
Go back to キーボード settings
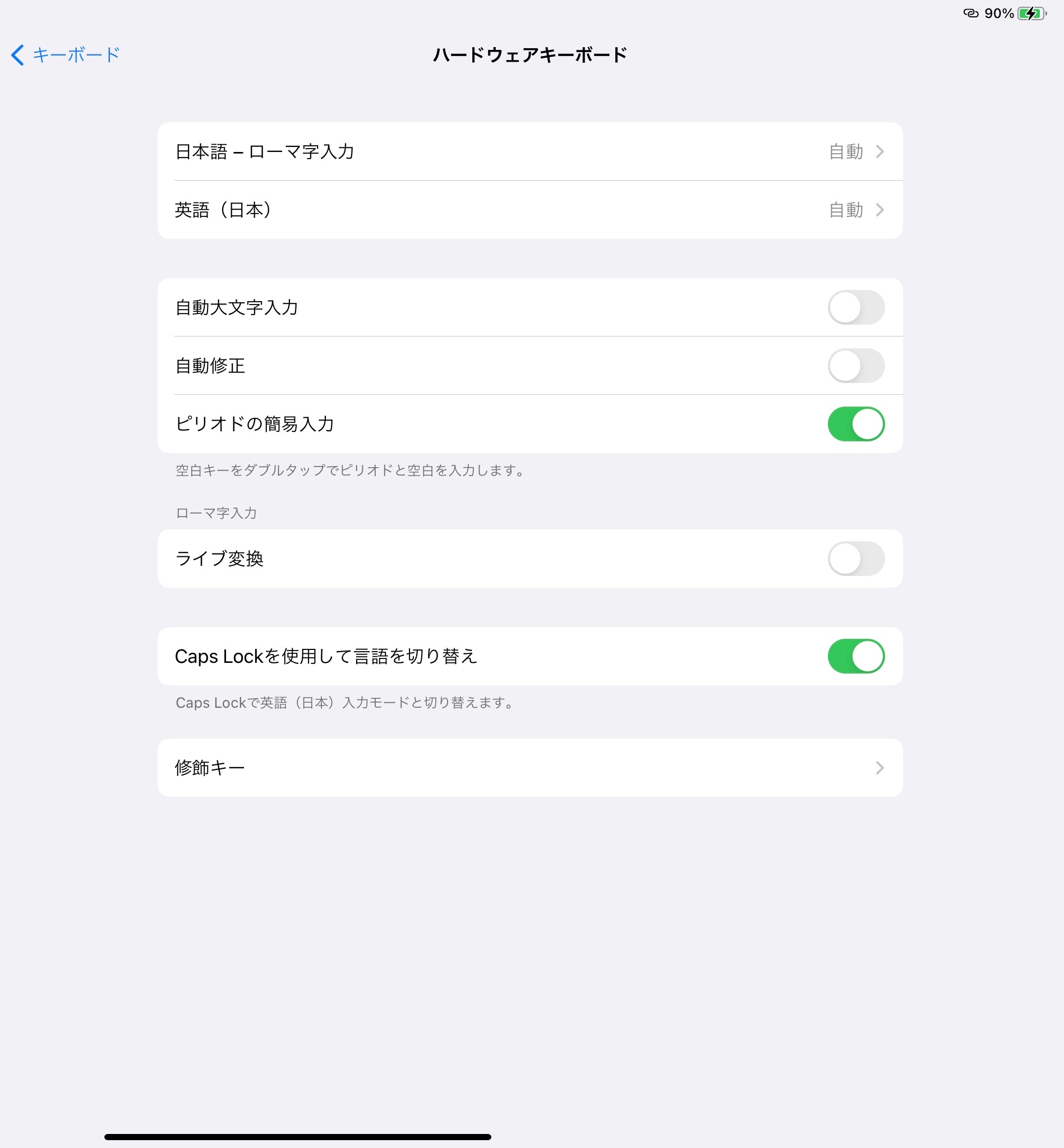(65, 55)
